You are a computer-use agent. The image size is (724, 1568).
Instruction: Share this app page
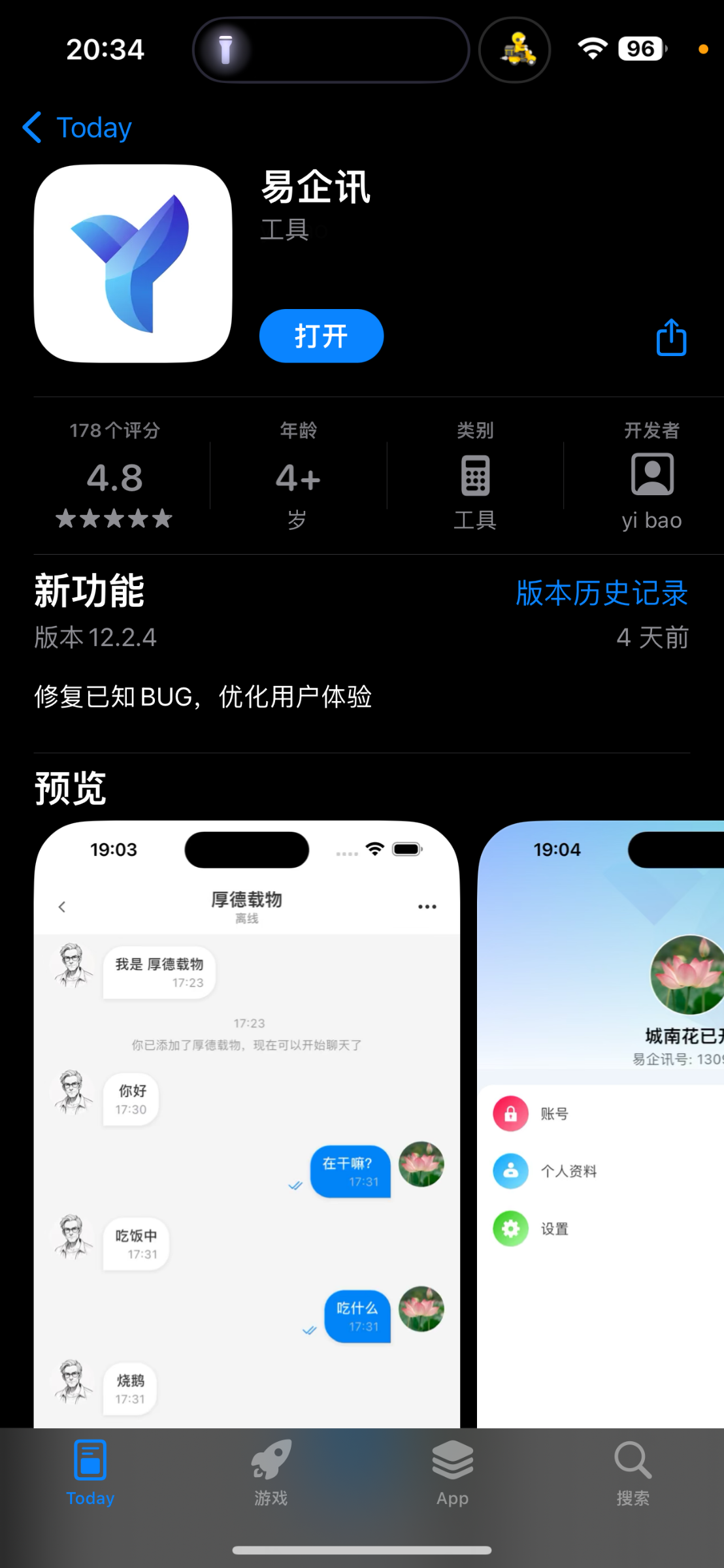pyautogui.click(x=671, y=337)
